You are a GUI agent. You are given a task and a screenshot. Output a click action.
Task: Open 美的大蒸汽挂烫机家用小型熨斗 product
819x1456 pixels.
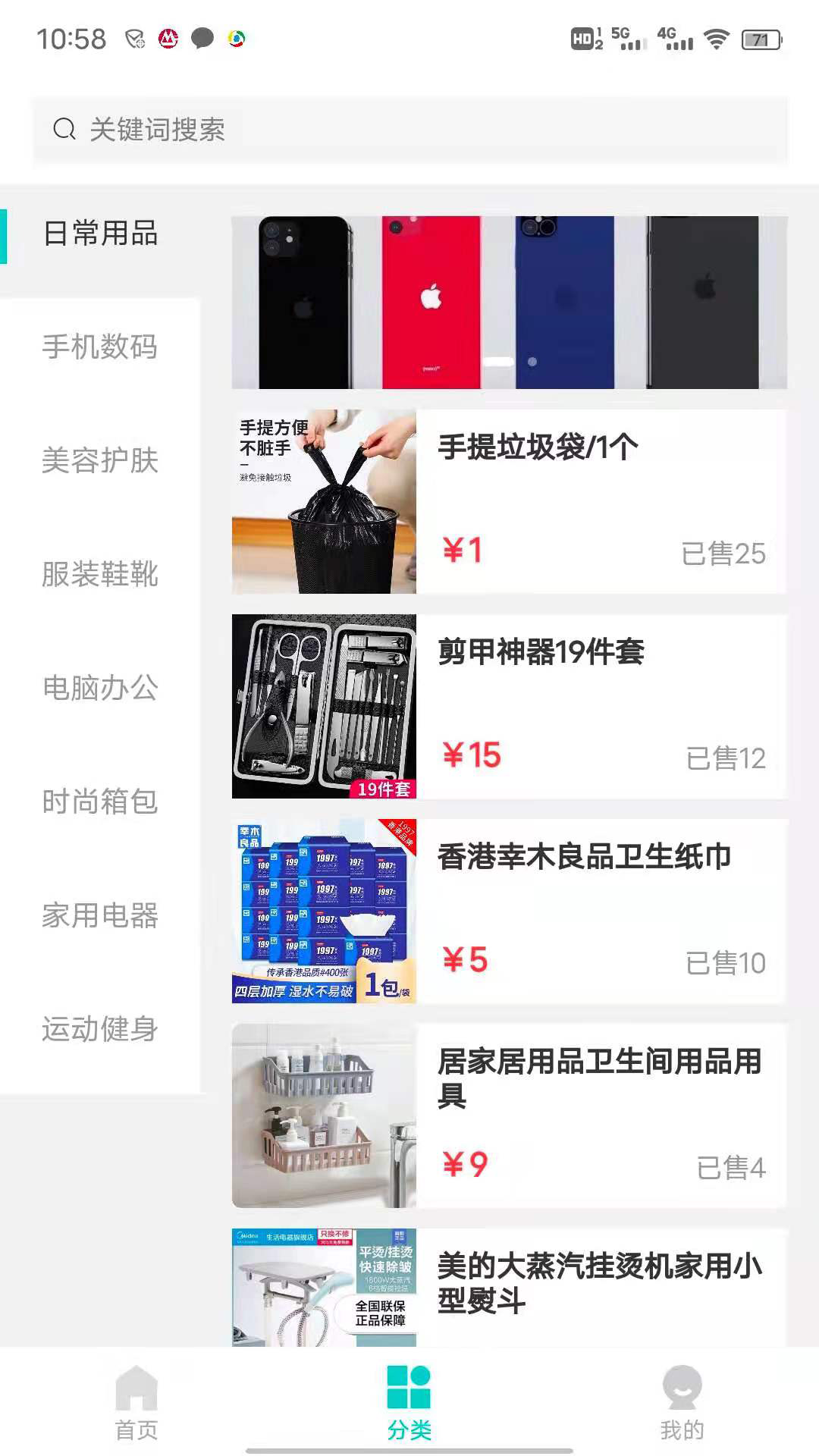[509, 1287]
